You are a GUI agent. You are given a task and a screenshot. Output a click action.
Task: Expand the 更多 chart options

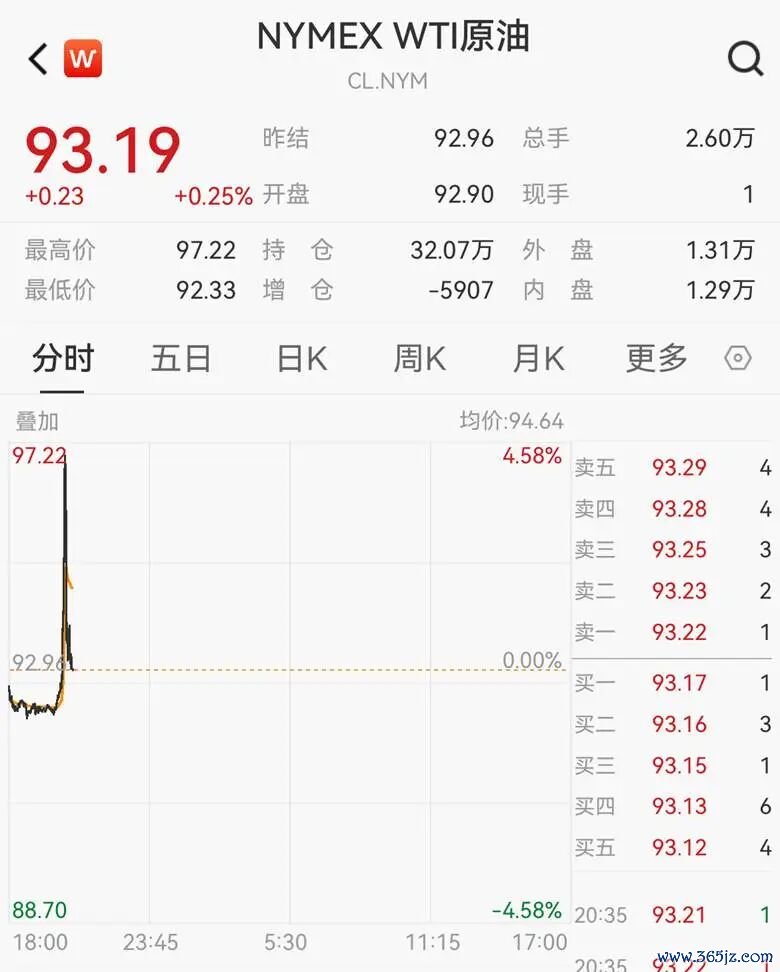pos(657,358)
